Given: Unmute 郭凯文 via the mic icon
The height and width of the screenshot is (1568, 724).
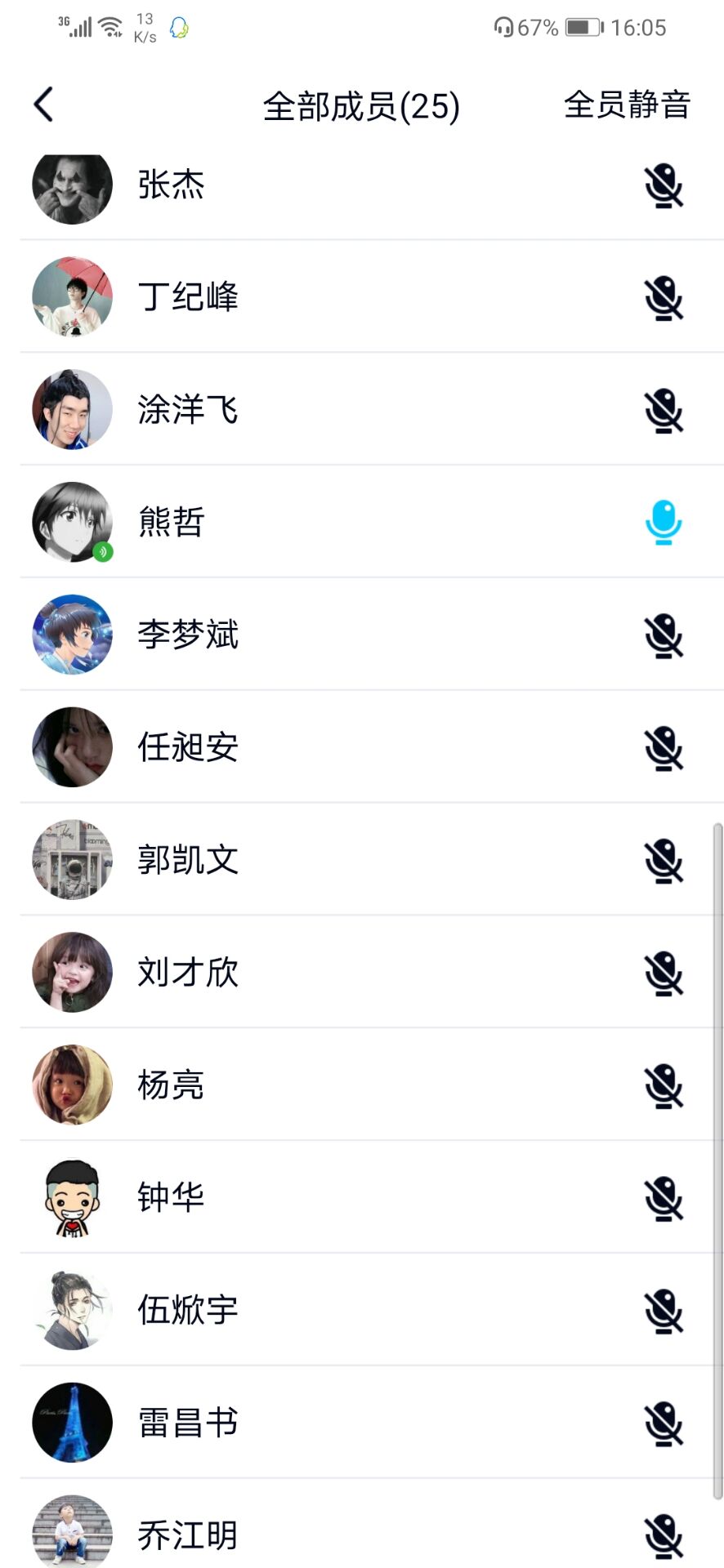Looking at the screenshot, I should [664, 861].
